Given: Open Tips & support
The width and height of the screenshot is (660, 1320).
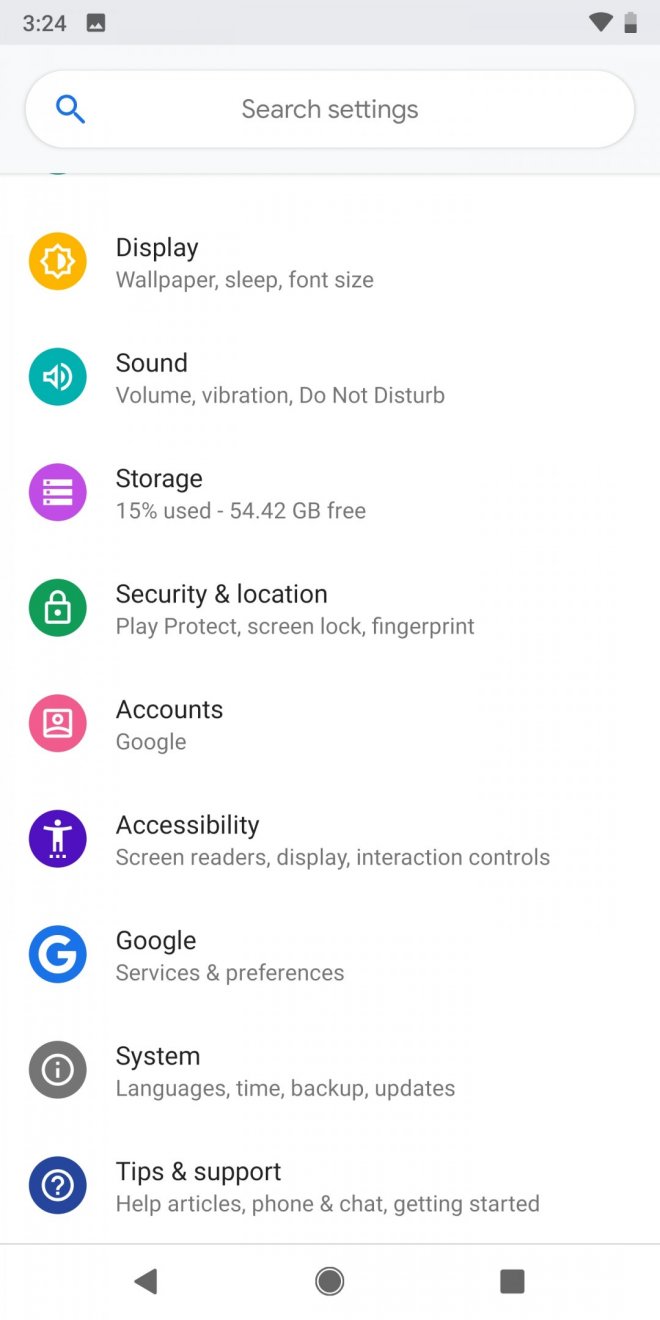Looking at the screenshot, I should pyautogui.click(x=330, y=1186).
